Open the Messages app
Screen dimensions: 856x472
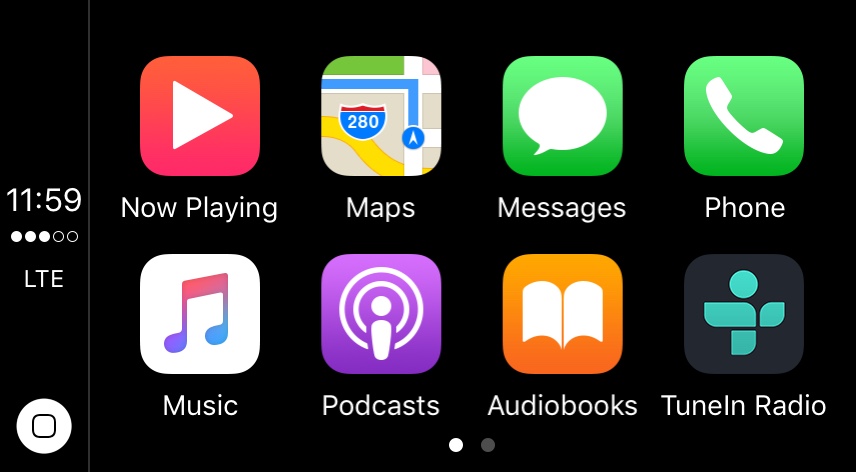point(562,116)
